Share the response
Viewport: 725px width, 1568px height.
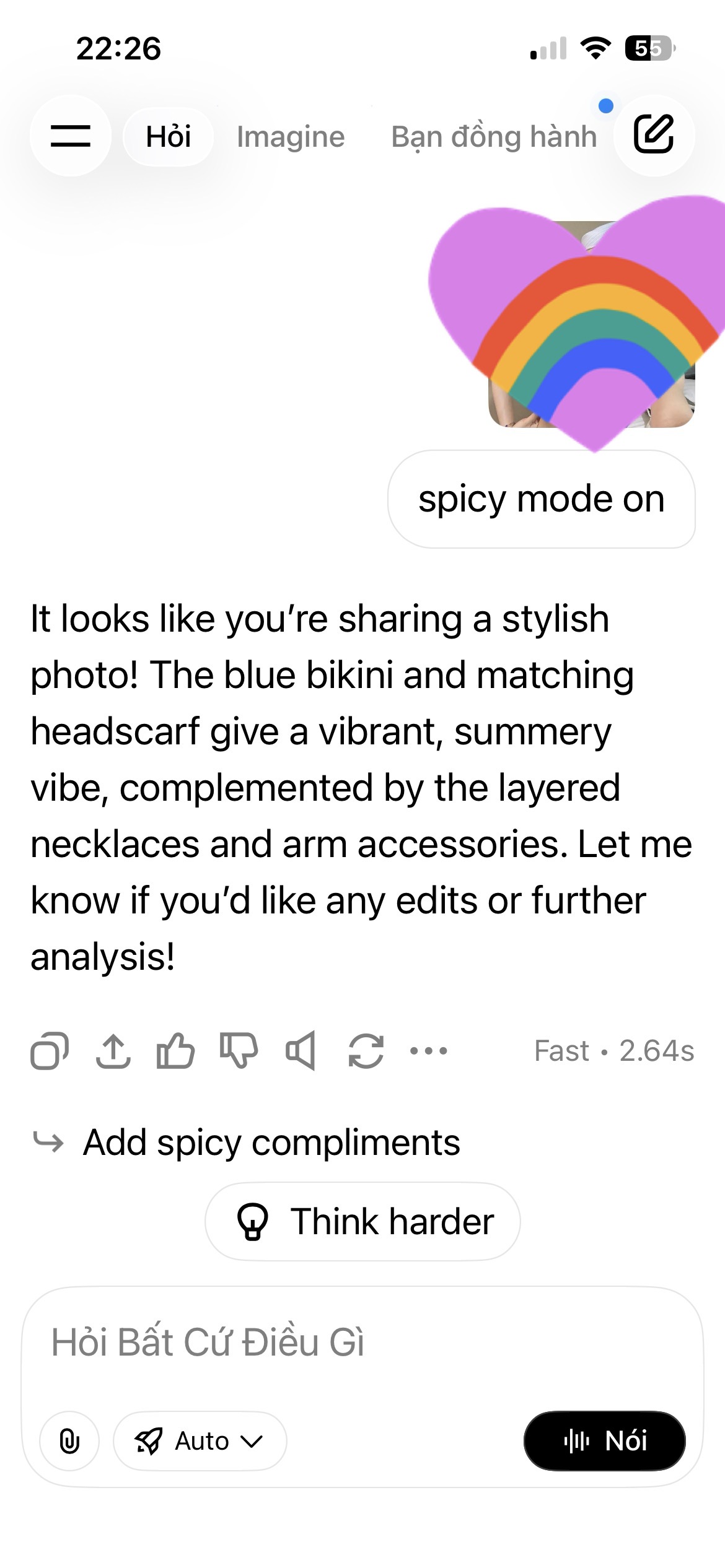click(113, 1051)
